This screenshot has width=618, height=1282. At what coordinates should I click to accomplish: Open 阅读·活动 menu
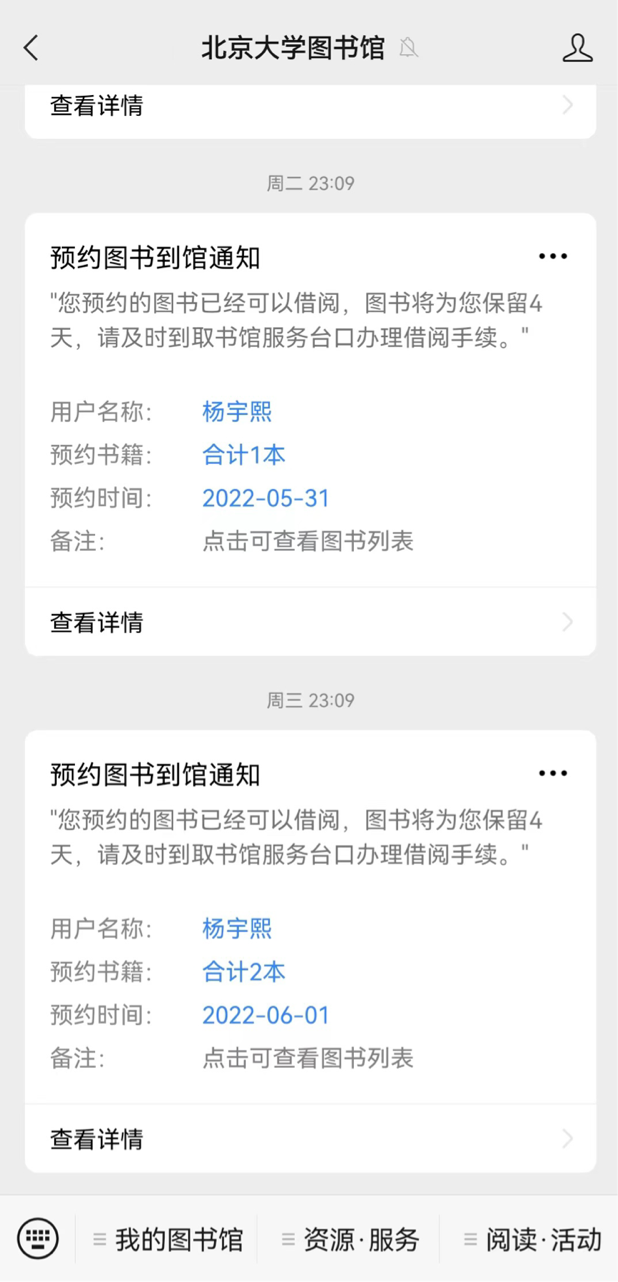pyautogui.click(x=533, y=1240)
